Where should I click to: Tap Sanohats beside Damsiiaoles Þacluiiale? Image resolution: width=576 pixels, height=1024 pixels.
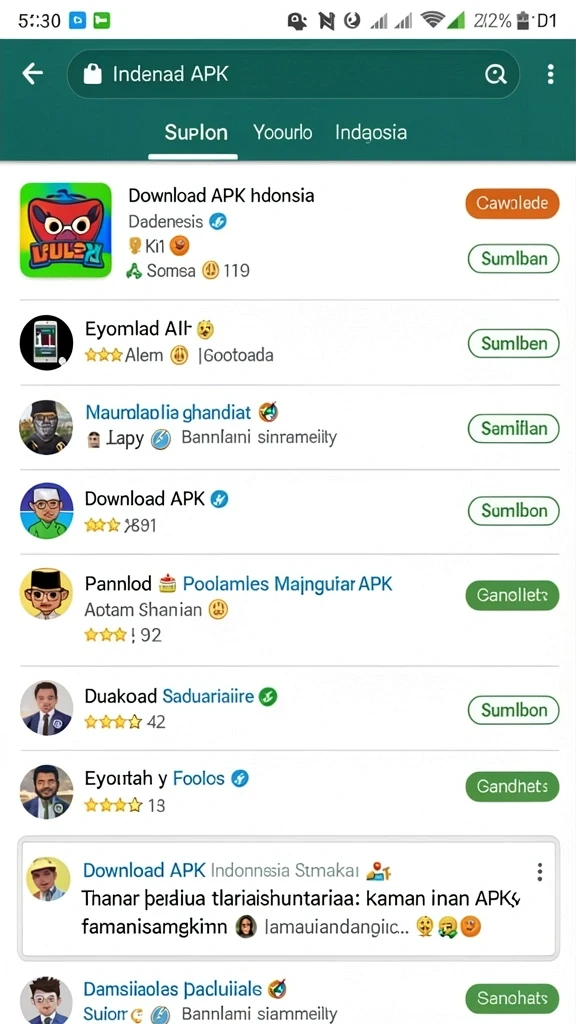pyautogui.click(x=513, y=999)
